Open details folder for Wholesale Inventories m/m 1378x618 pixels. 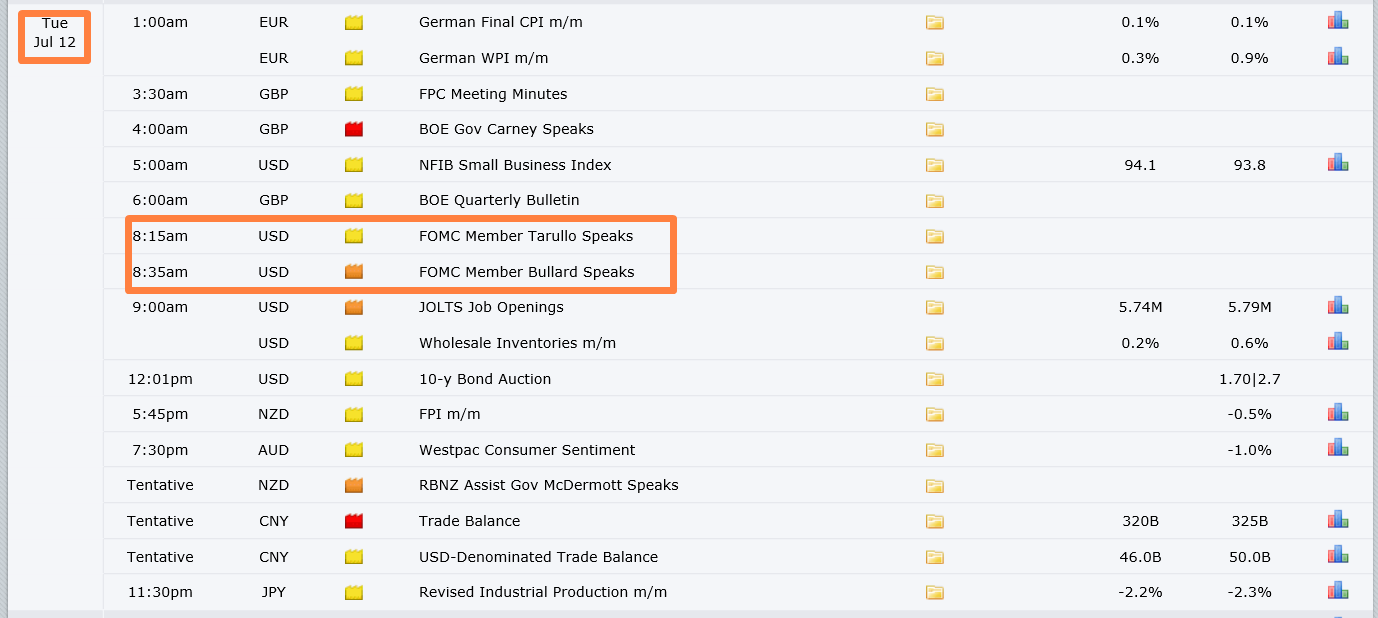pos(934,343)
